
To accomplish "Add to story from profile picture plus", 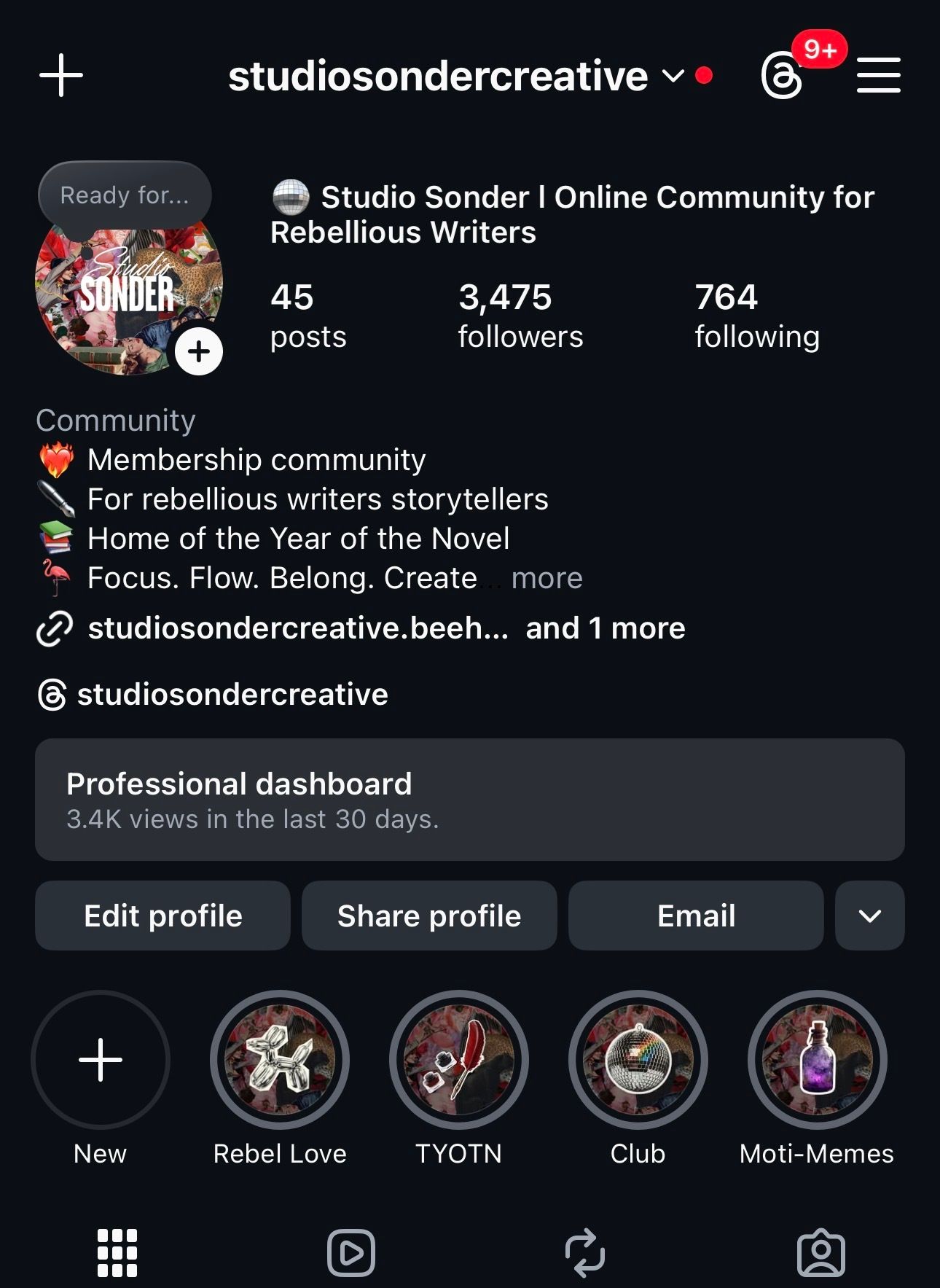I will point(199,352).
